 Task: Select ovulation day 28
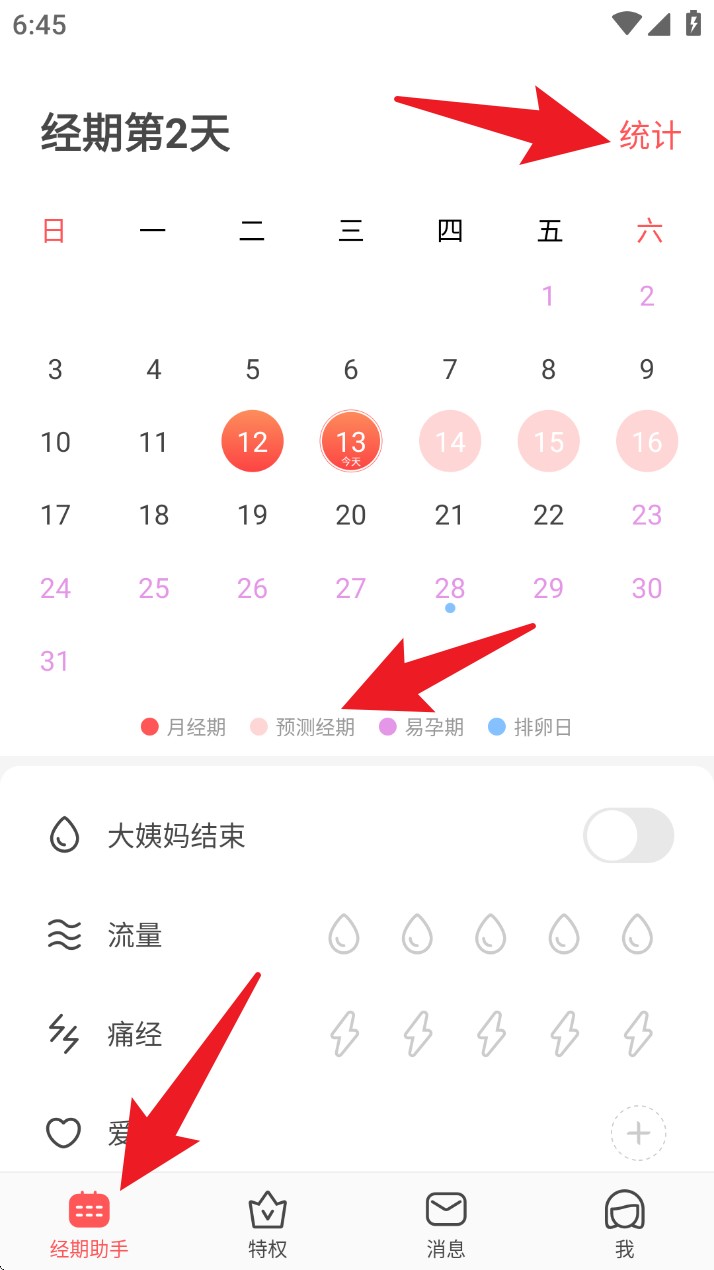(450, 588)
